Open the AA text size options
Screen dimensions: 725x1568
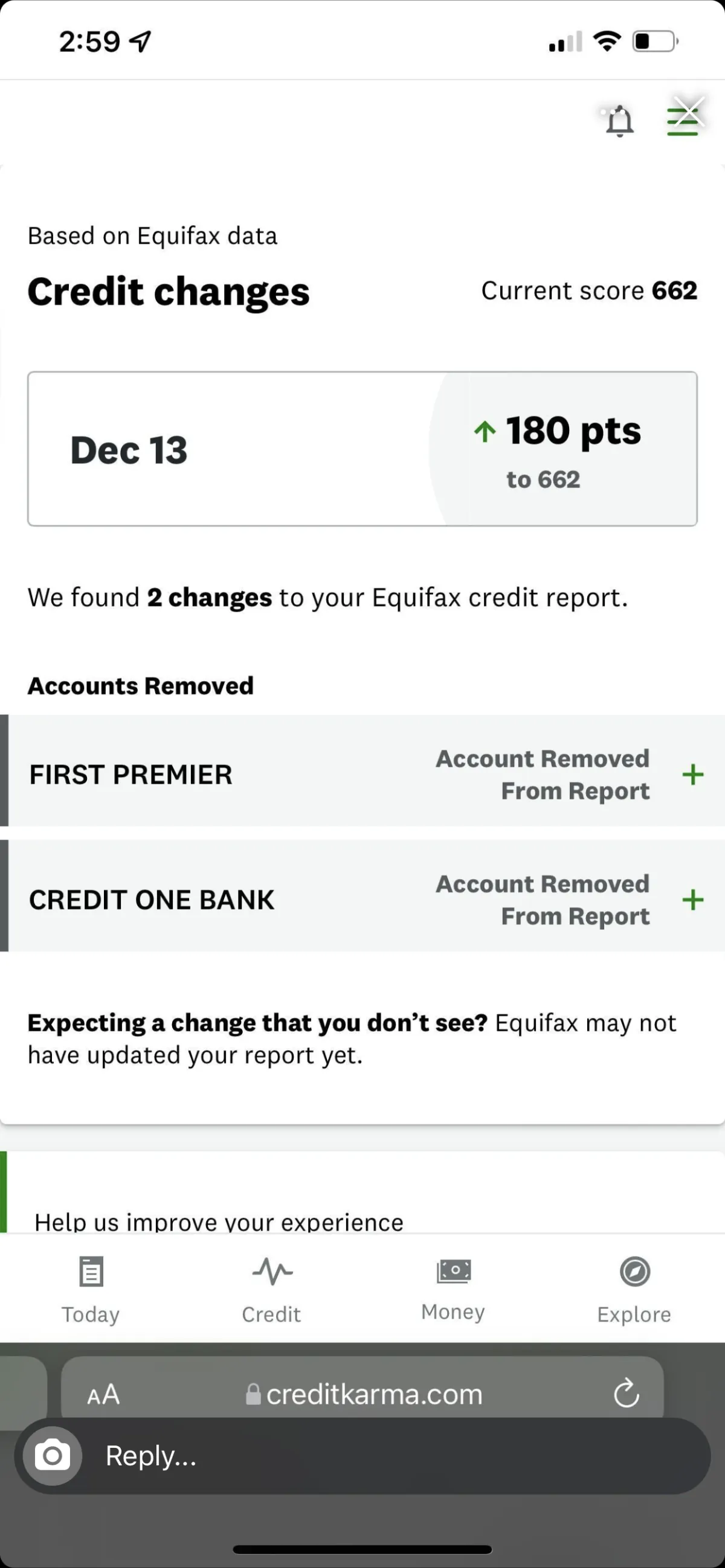103,1394
